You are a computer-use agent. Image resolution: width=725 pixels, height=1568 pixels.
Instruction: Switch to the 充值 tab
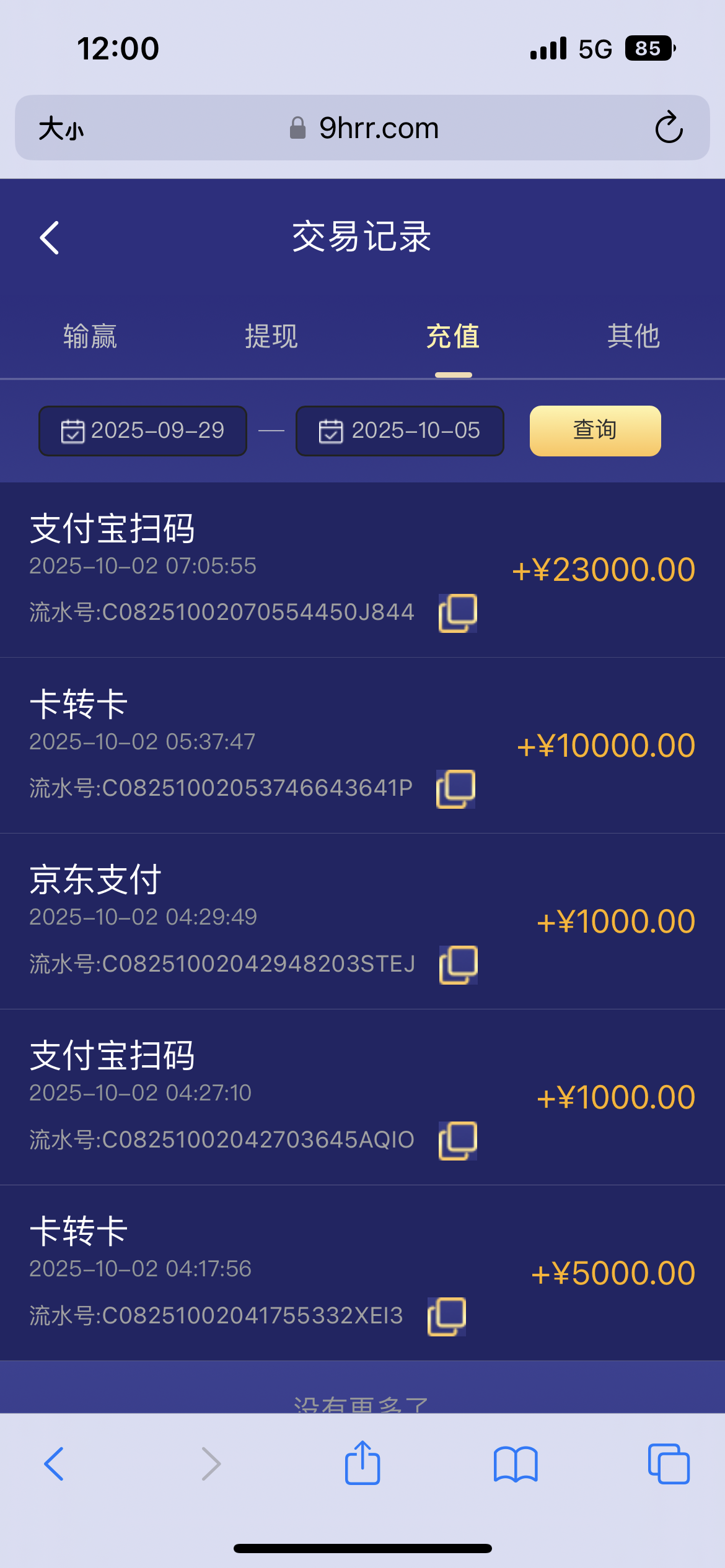point(453,336)
